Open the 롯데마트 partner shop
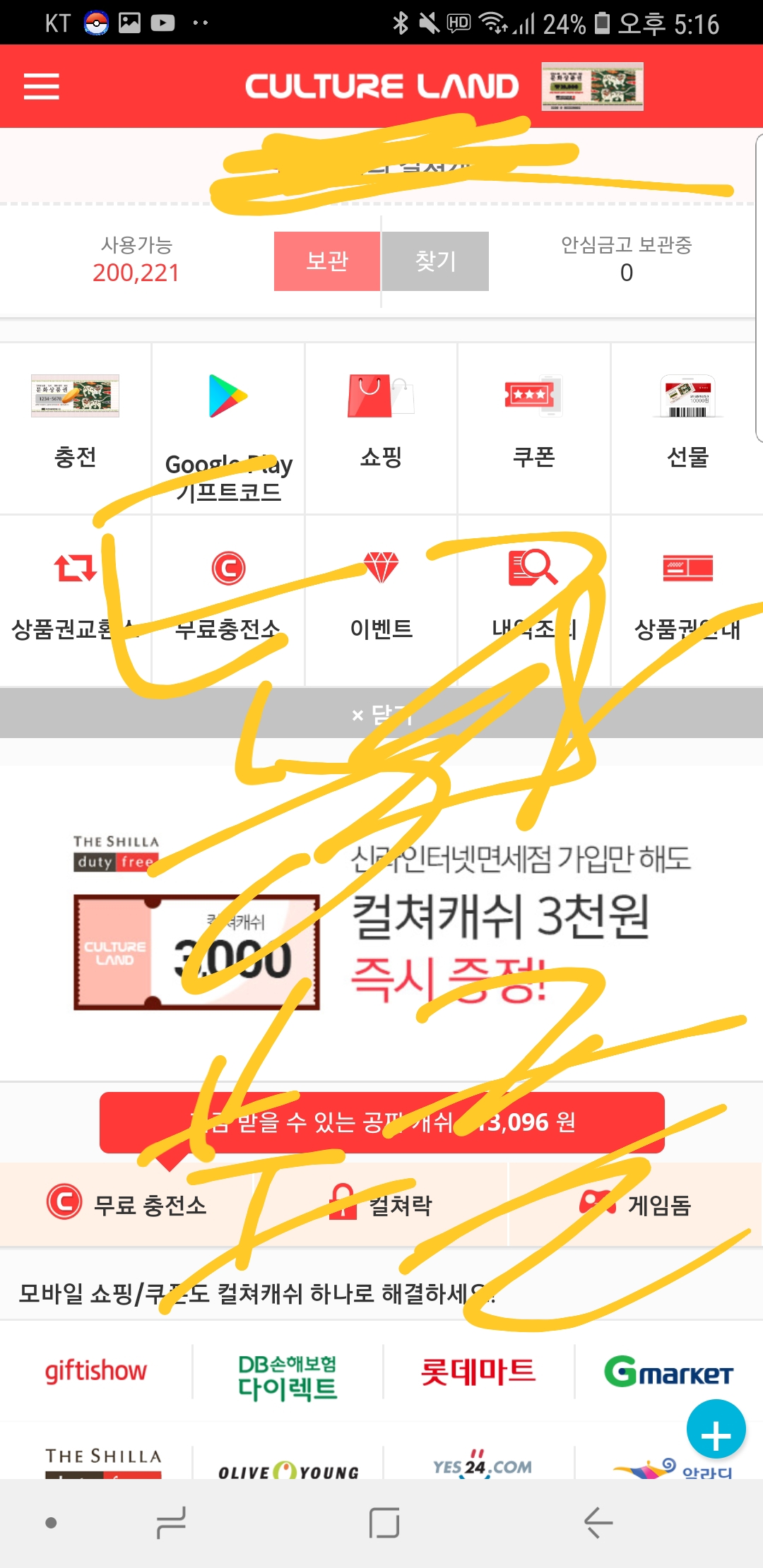This screenshot has height=1568, width=763. (478, 1371)
